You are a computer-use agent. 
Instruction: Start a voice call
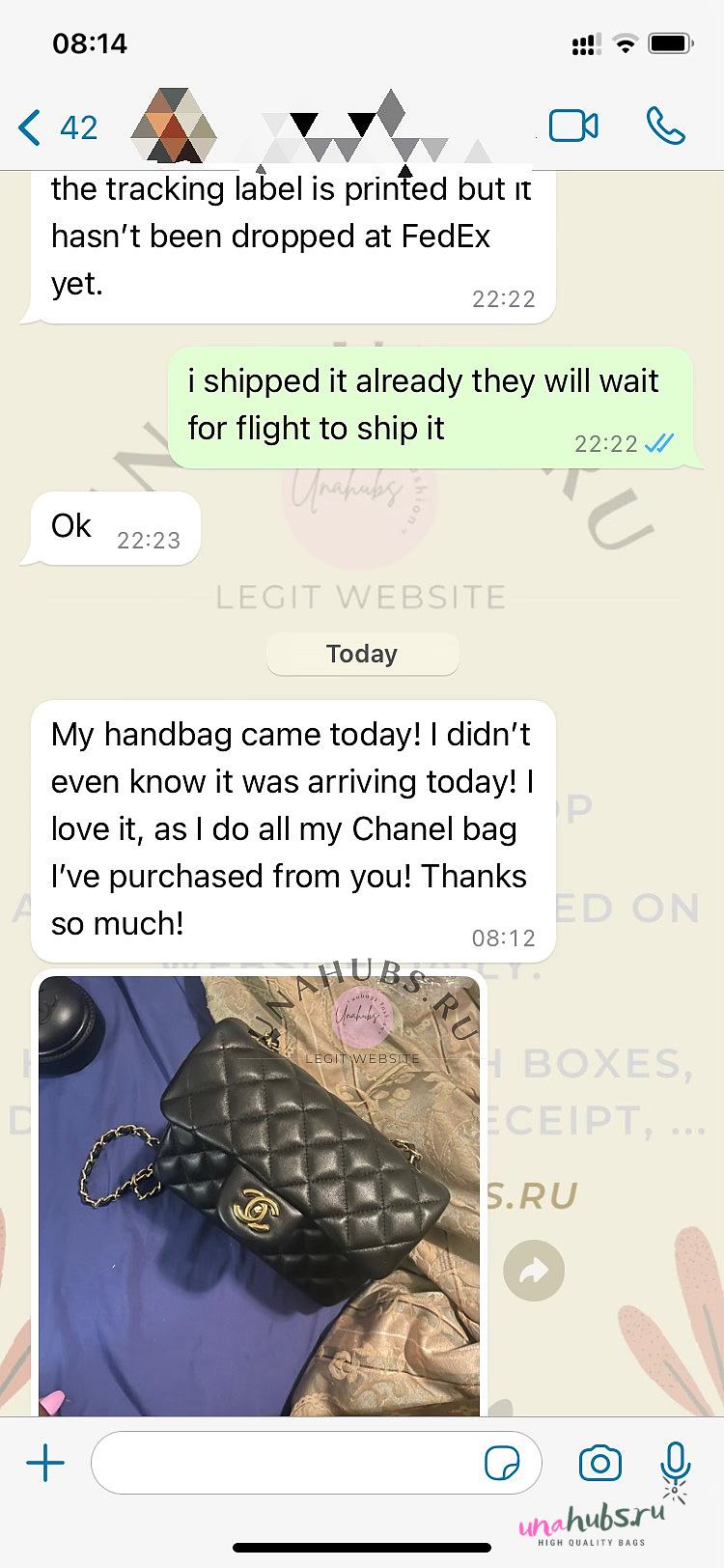coord(665,126)
